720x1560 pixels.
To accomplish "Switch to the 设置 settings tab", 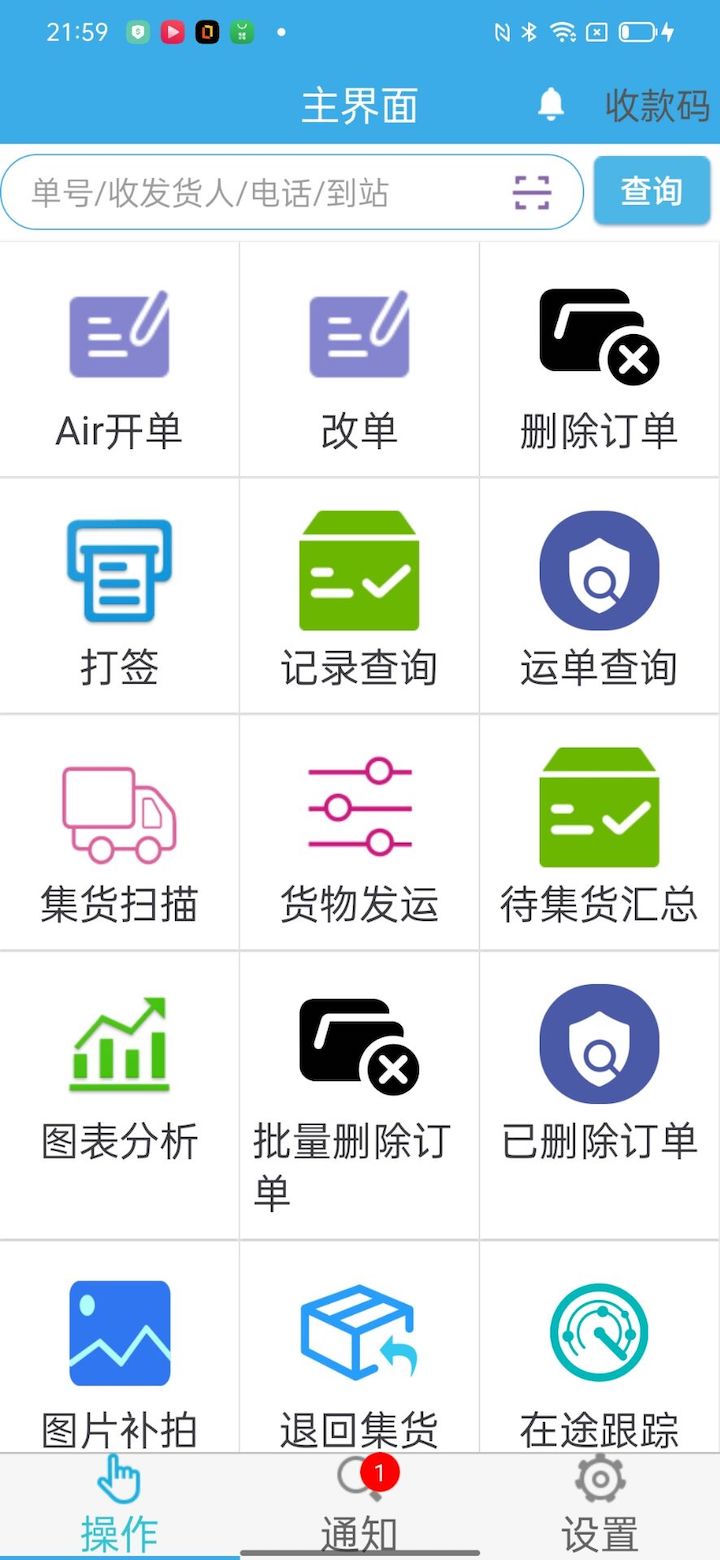I will (x=597, y=1502).
